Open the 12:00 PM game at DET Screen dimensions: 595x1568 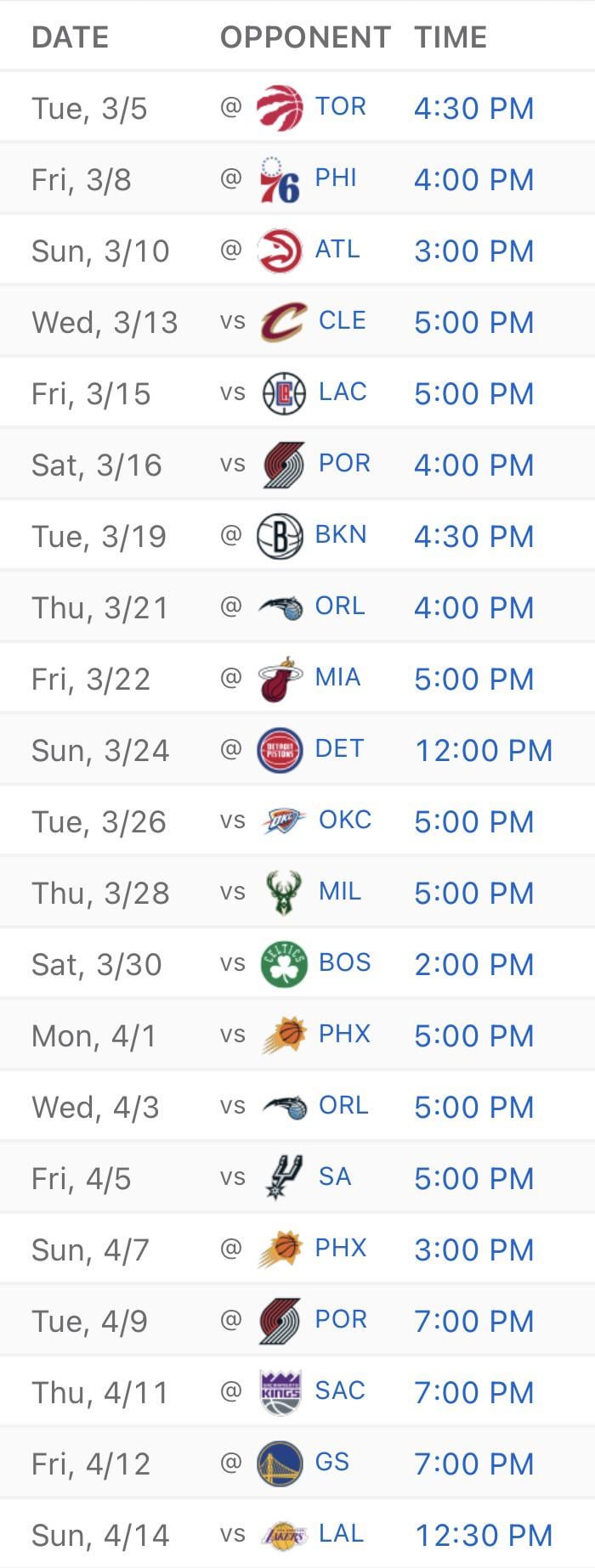point(483,750)
